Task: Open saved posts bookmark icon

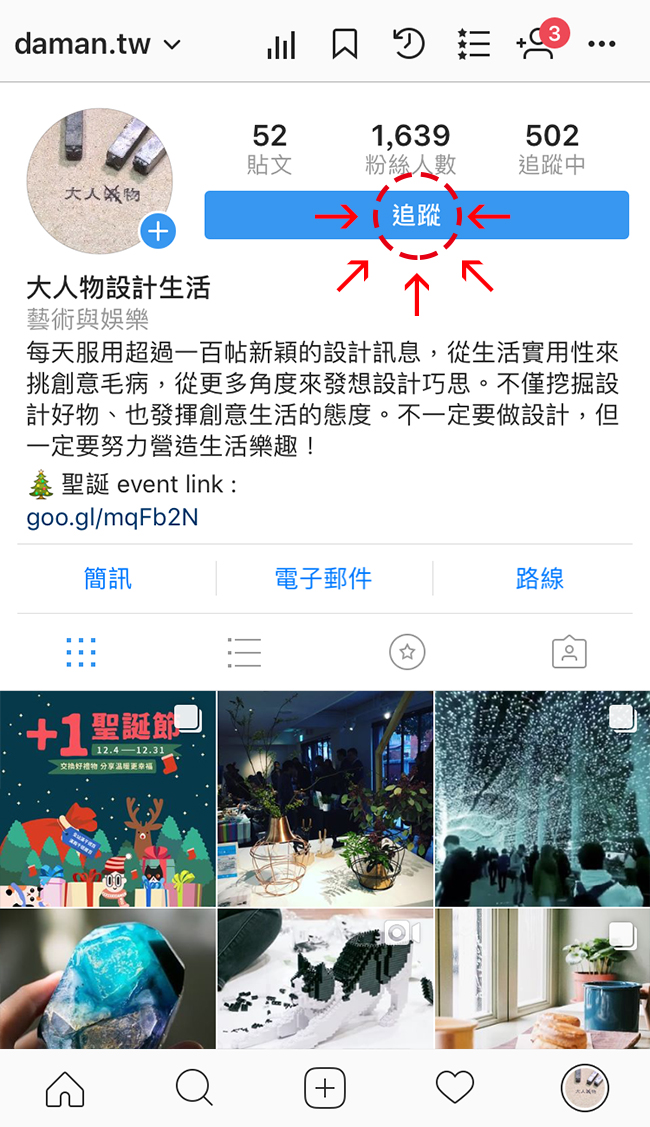Action: [345, 44]
